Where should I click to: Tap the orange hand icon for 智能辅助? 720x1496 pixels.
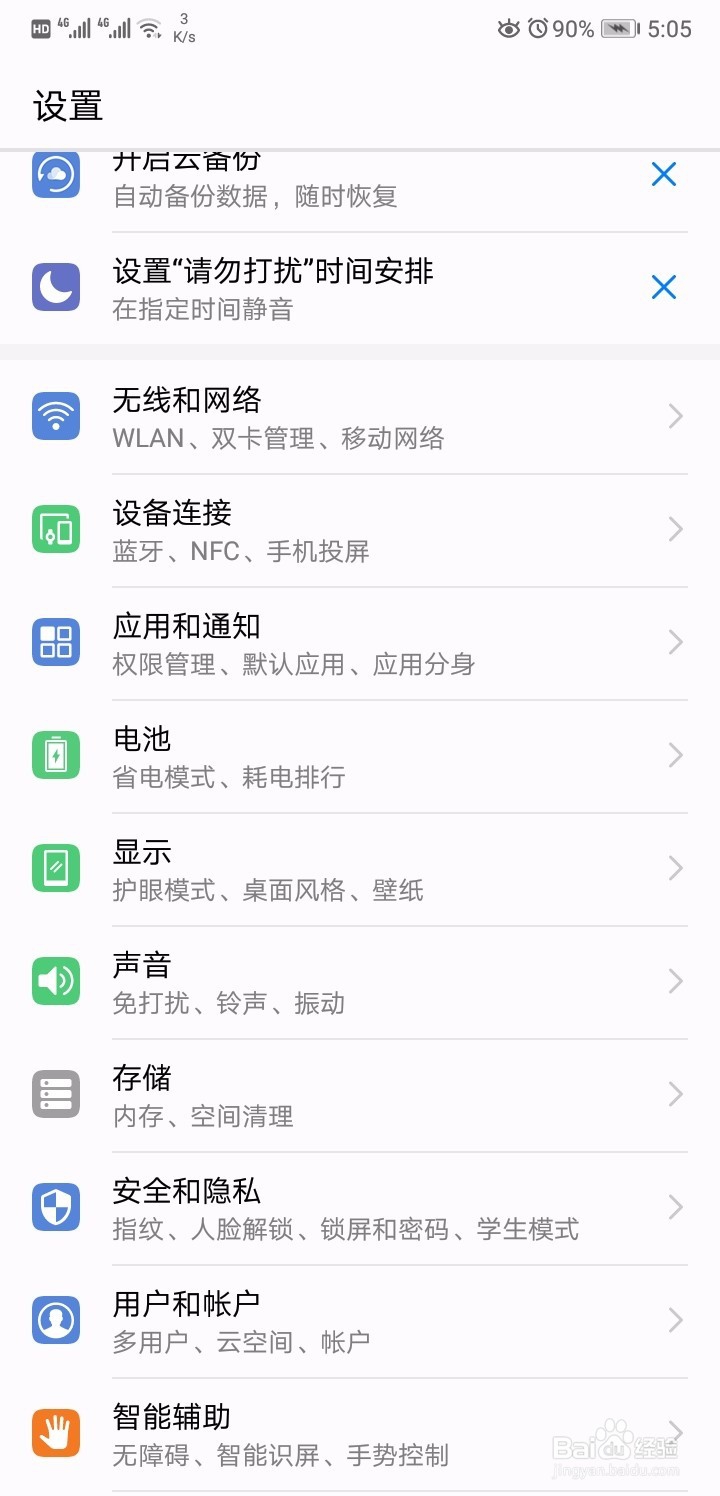[55, 1433]
